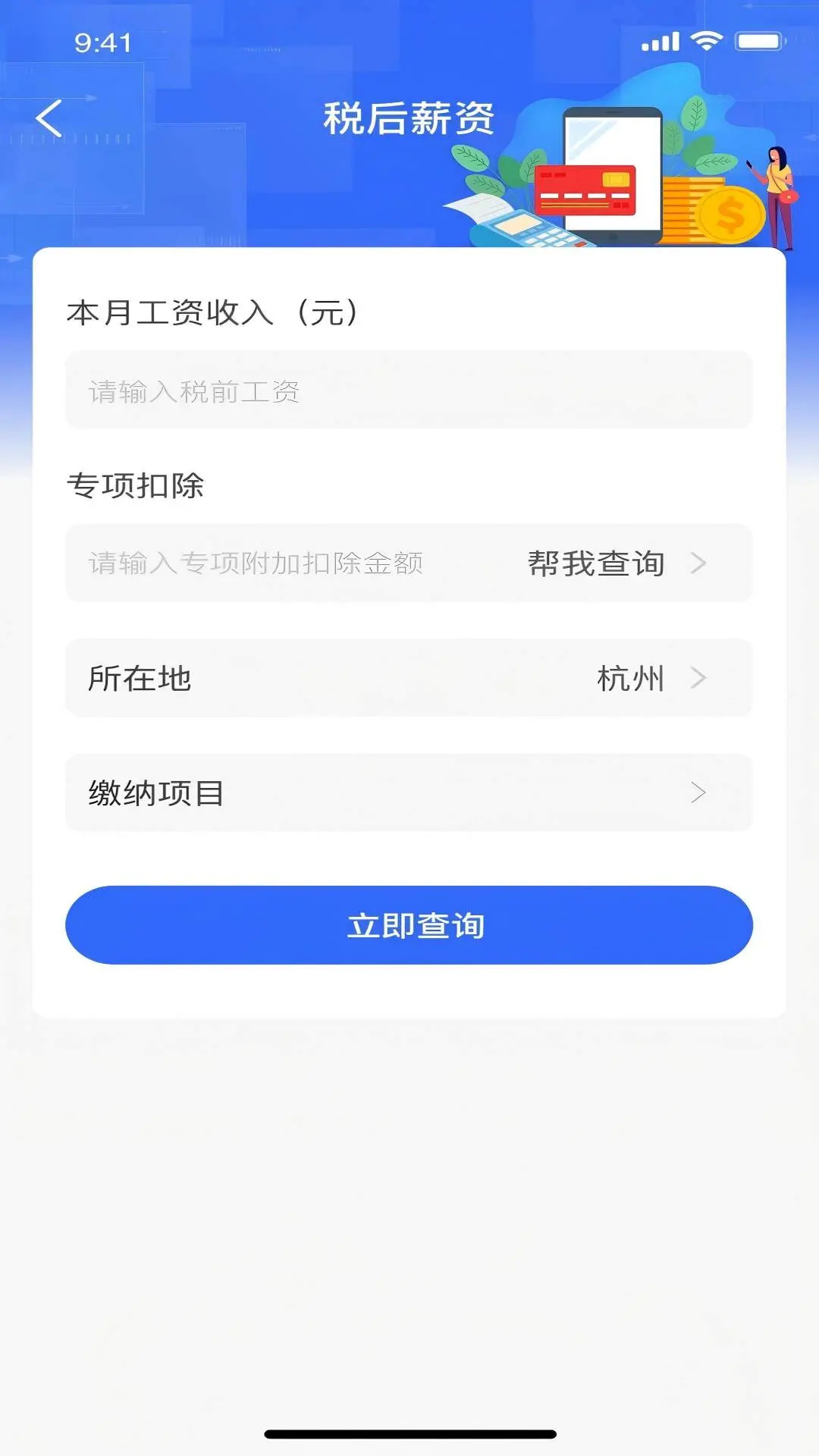The width and height of the screenshot is (819, 1456).
Task: Open 帮我查询 deduction lookup
Action: (595, 563)
